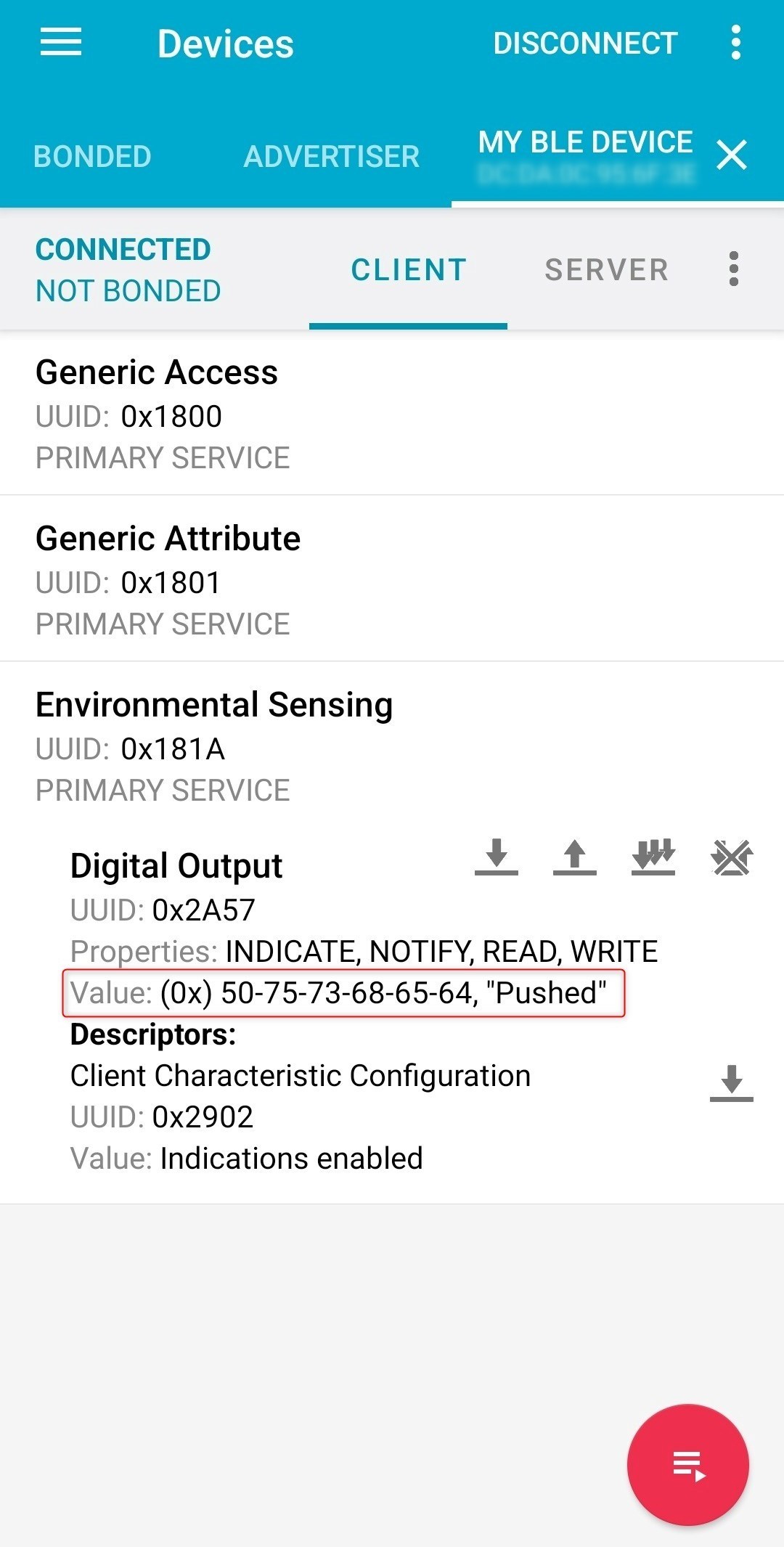Read the Digital Output characteristic value
The width and height of the screenshot is (784, 1547).
pos(497,857)
